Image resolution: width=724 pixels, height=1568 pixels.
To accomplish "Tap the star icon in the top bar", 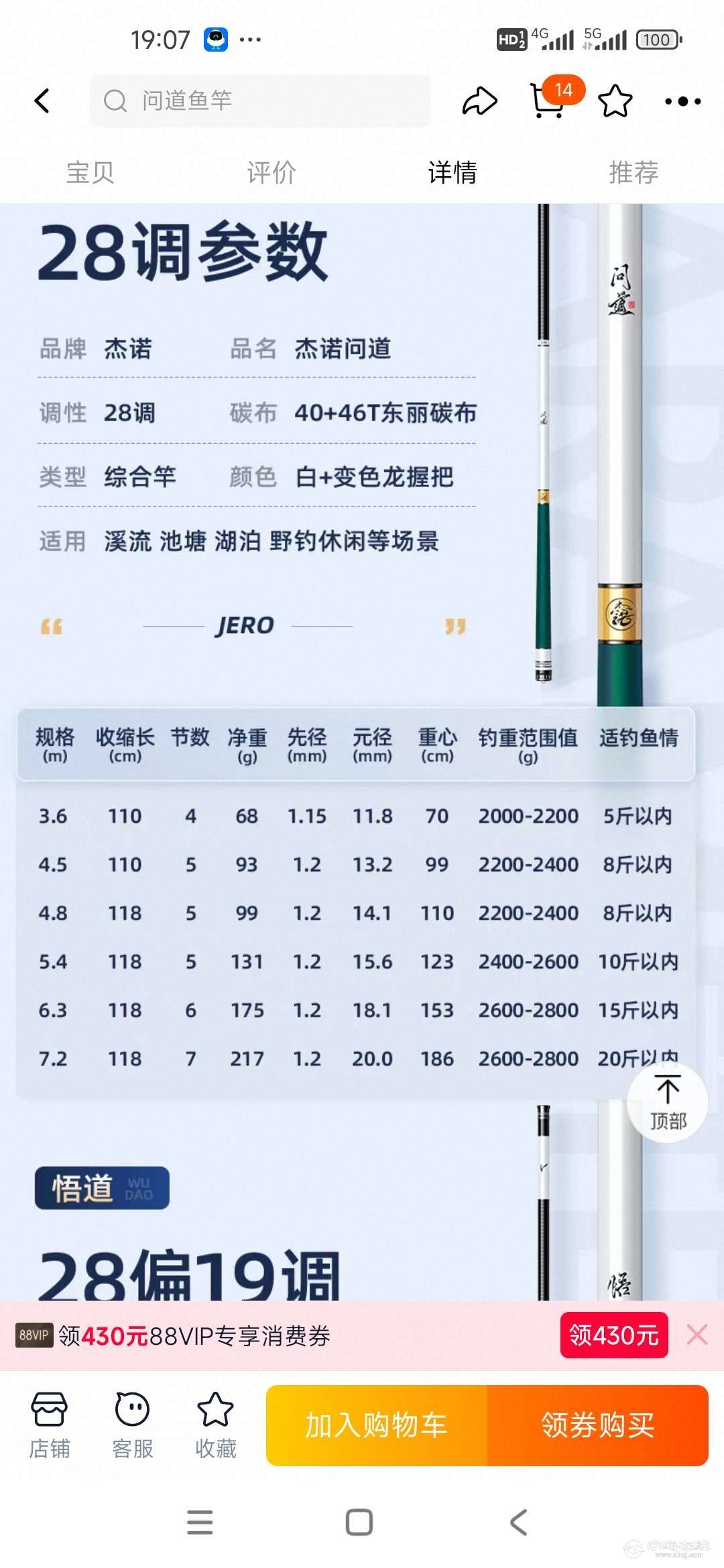I will (x=615, y=101).
